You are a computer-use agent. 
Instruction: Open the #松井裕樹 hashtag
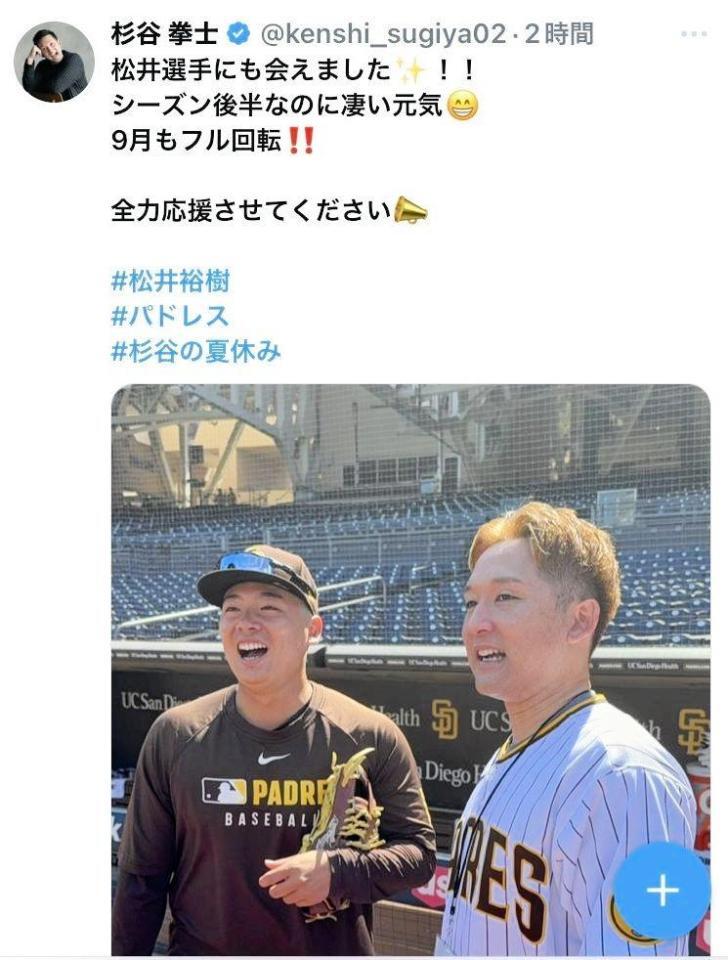[170, 281]
